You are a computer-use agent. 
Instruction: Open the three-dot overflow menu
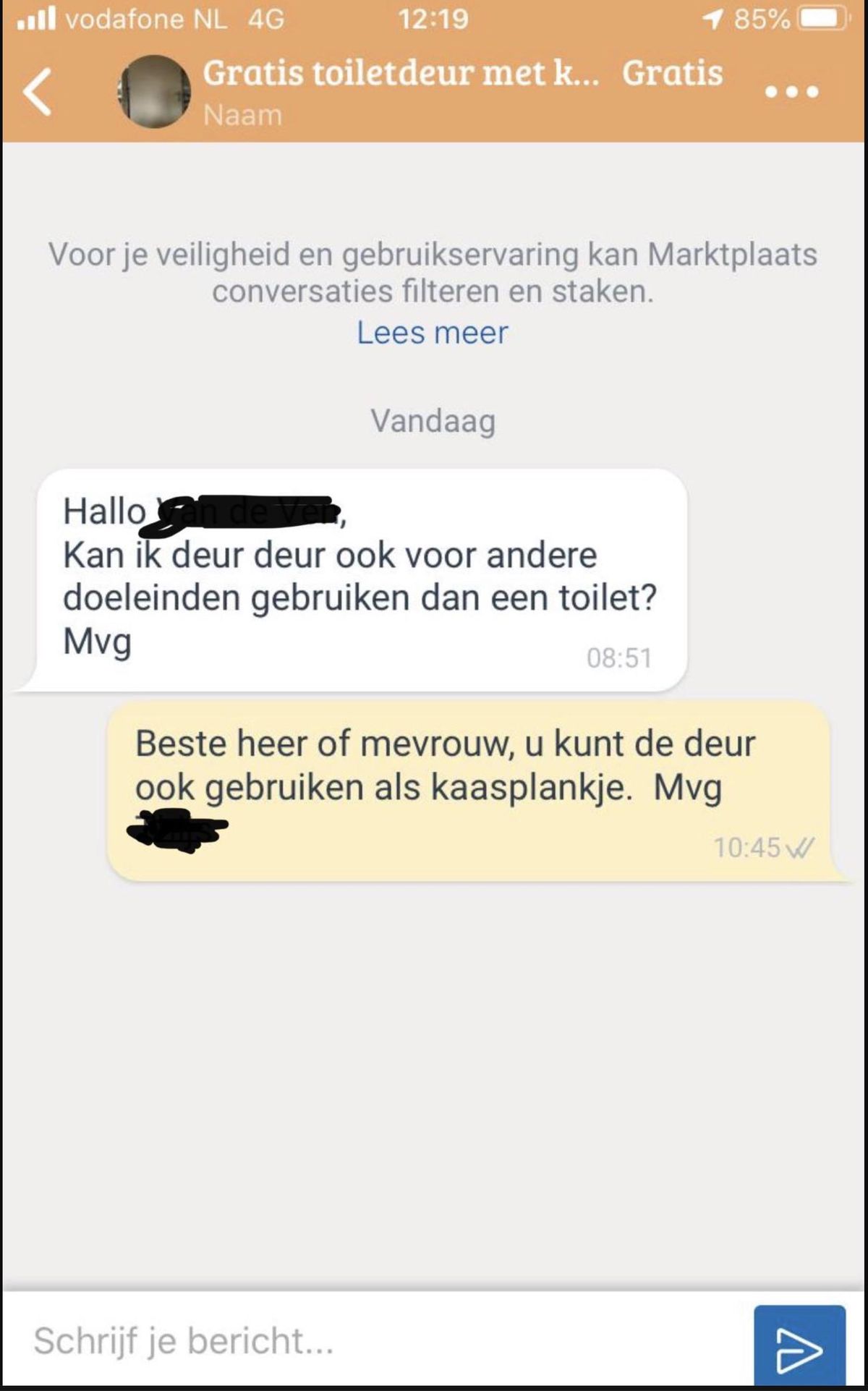pos(791,92)
